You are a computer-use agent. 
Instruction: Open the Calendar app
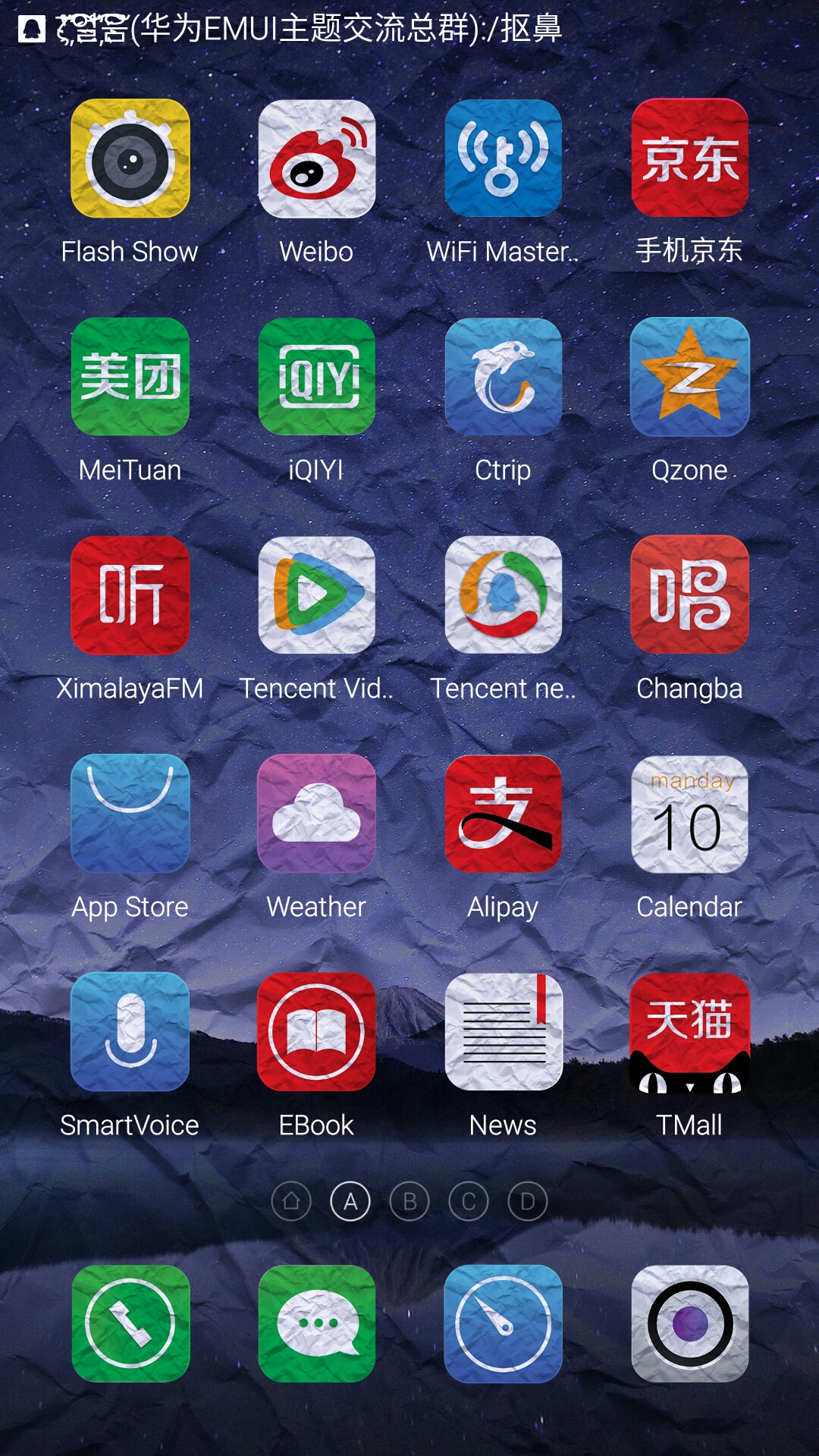pos(689,814)
